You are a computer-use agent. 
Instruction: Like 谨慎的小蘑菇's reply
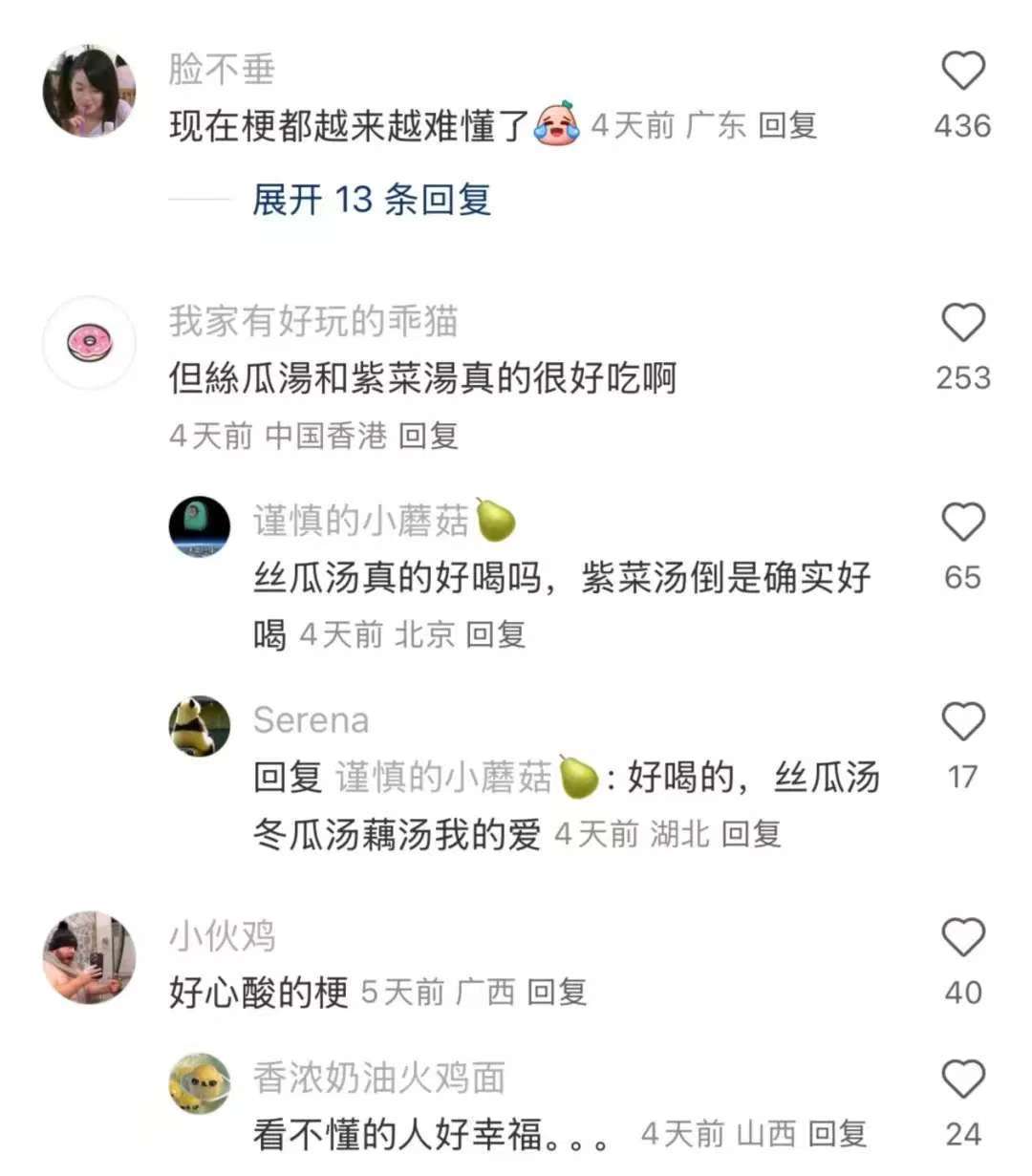point(962,523)
